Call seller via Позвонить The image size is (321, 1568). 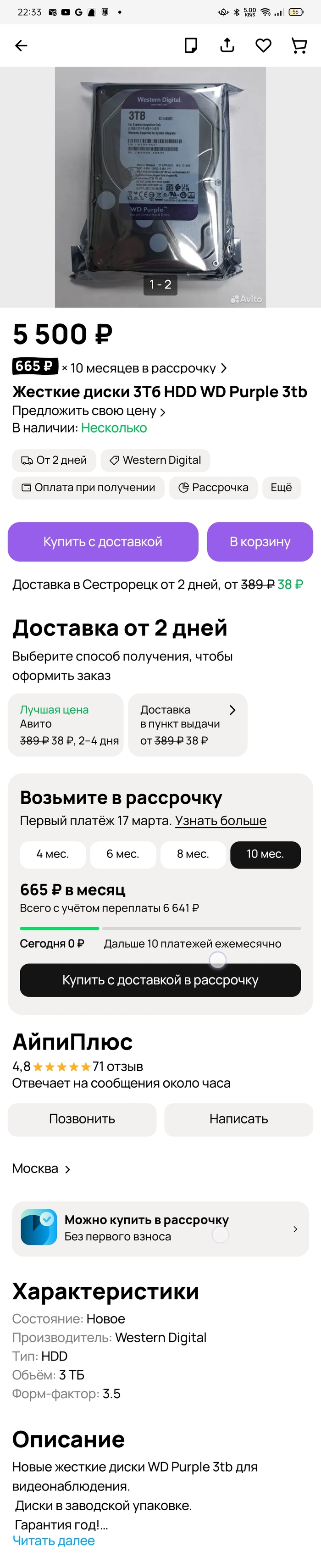pos(82,1119)
